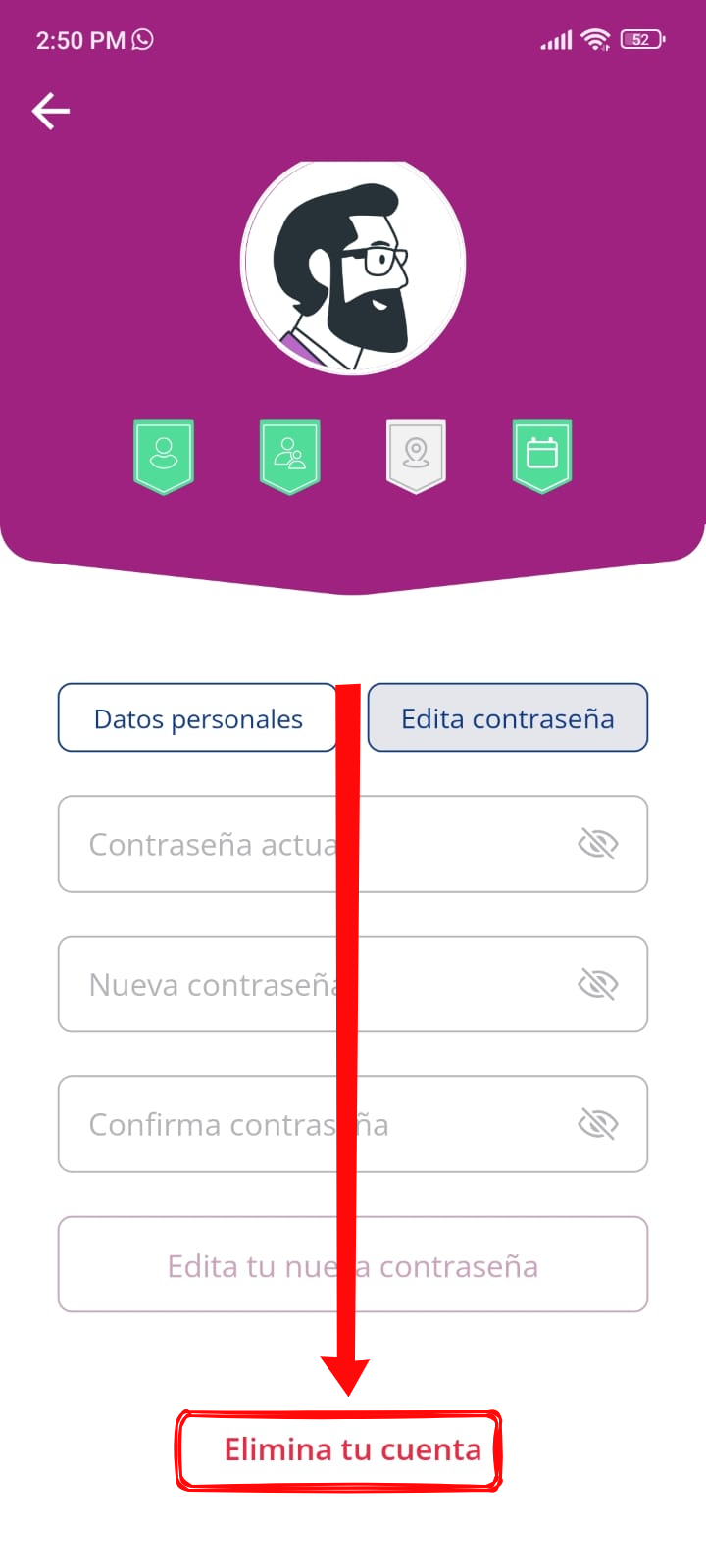Tap Edita tu nueva contraseña button
This screenshot has width=706, height=1568.
tap(353, 1264)
